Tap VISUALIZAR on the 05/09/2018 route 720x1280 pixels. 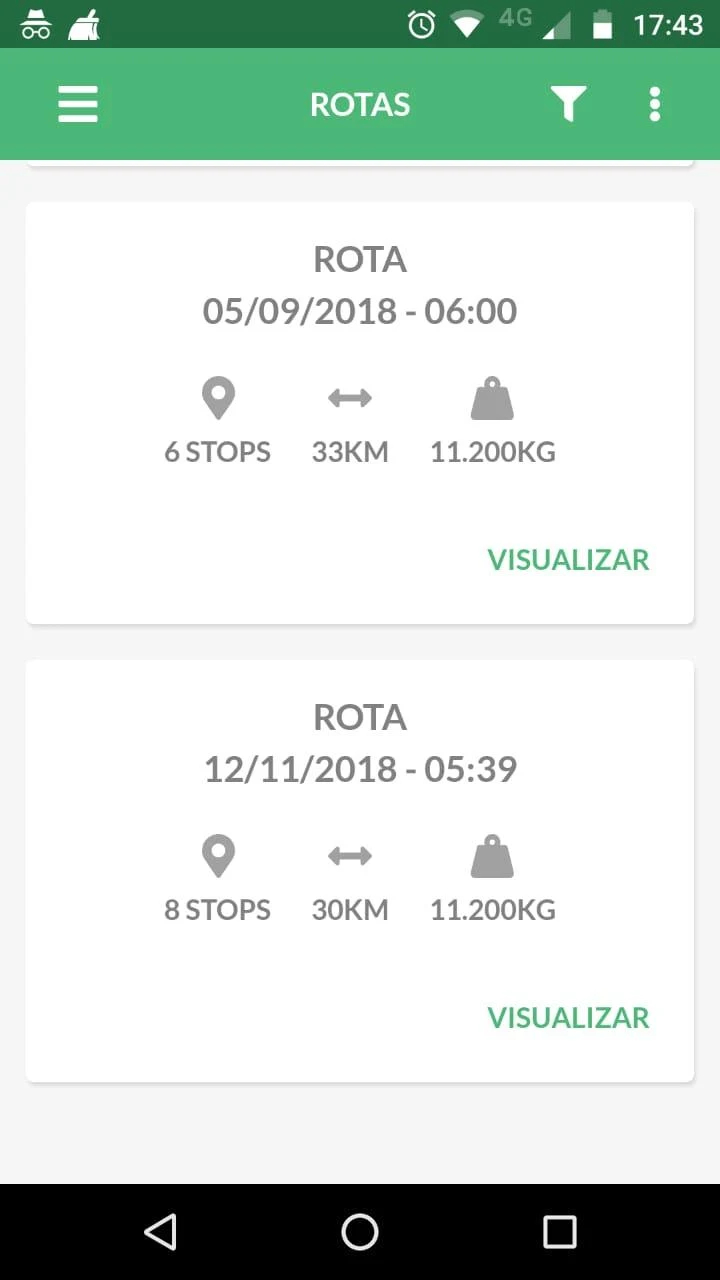coord(568,560)
